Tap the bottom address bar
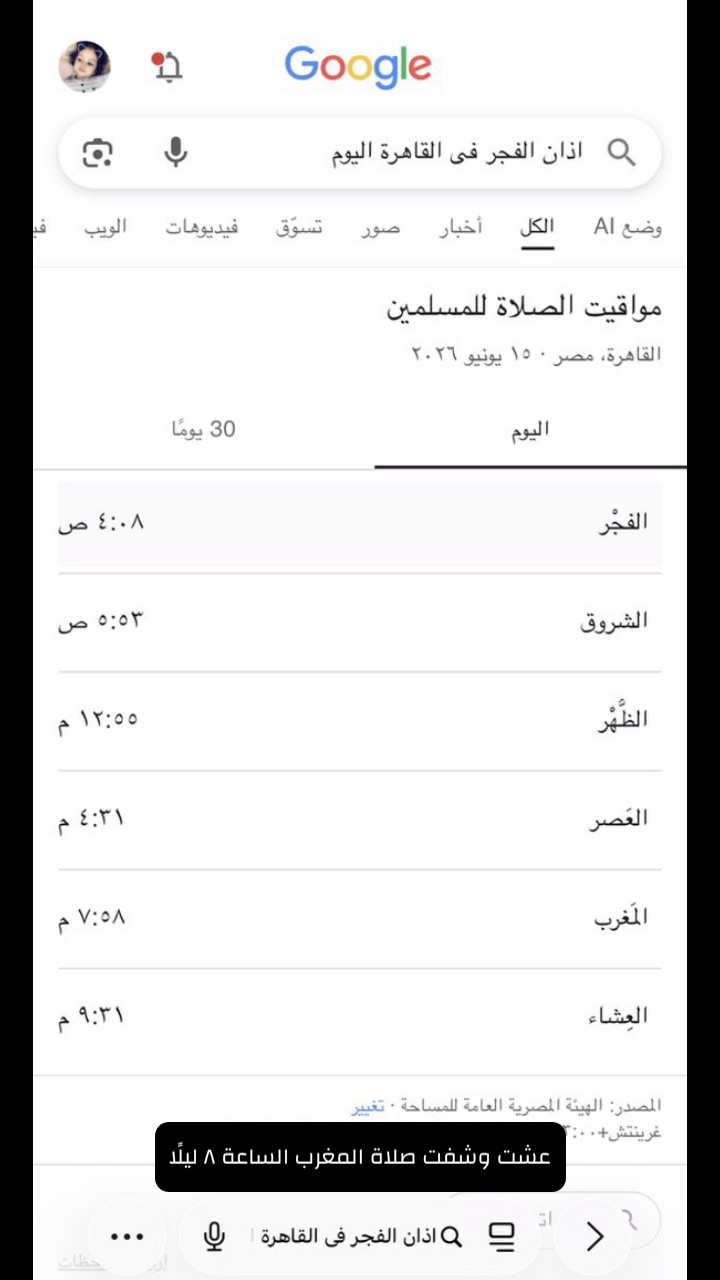 (350, 1237)
